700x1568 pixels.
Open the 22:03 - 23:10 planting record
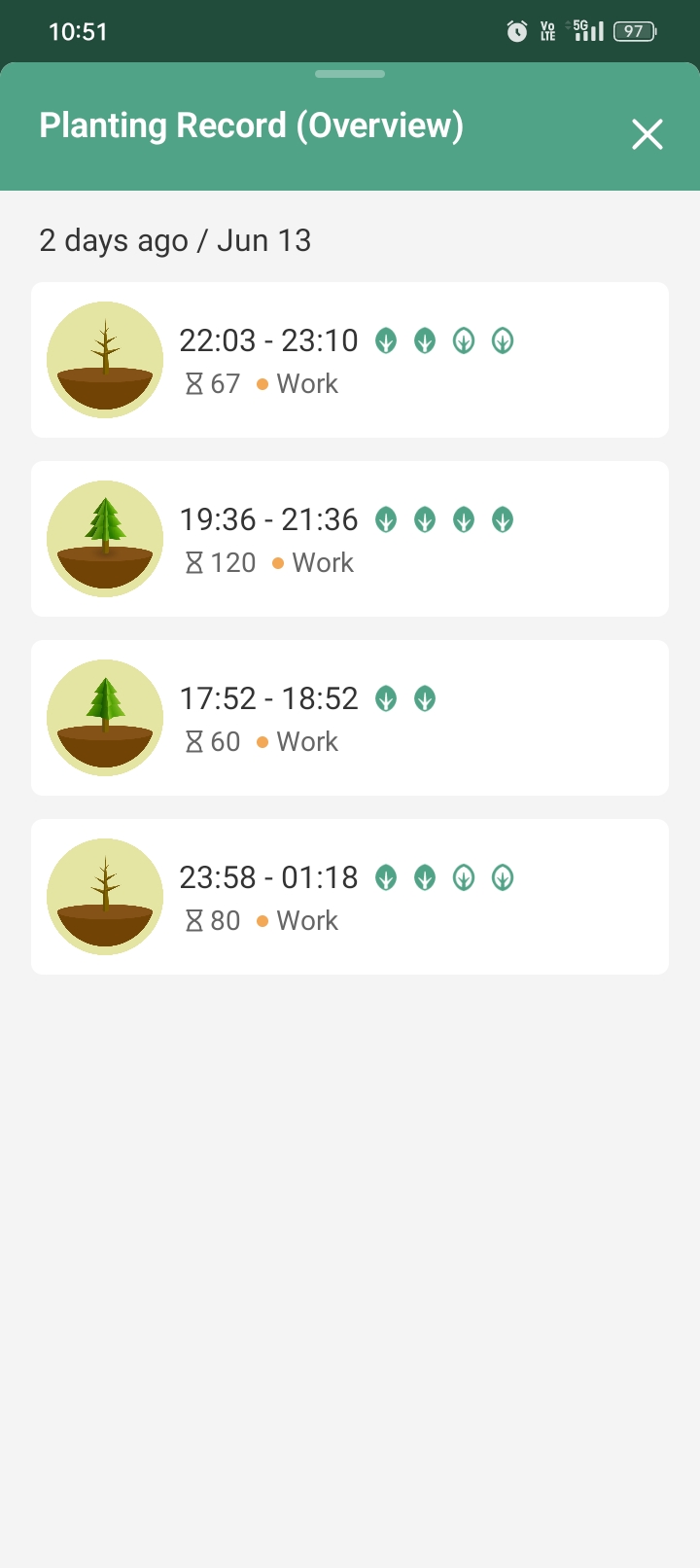pyautogui.click(x=350, y=360)
